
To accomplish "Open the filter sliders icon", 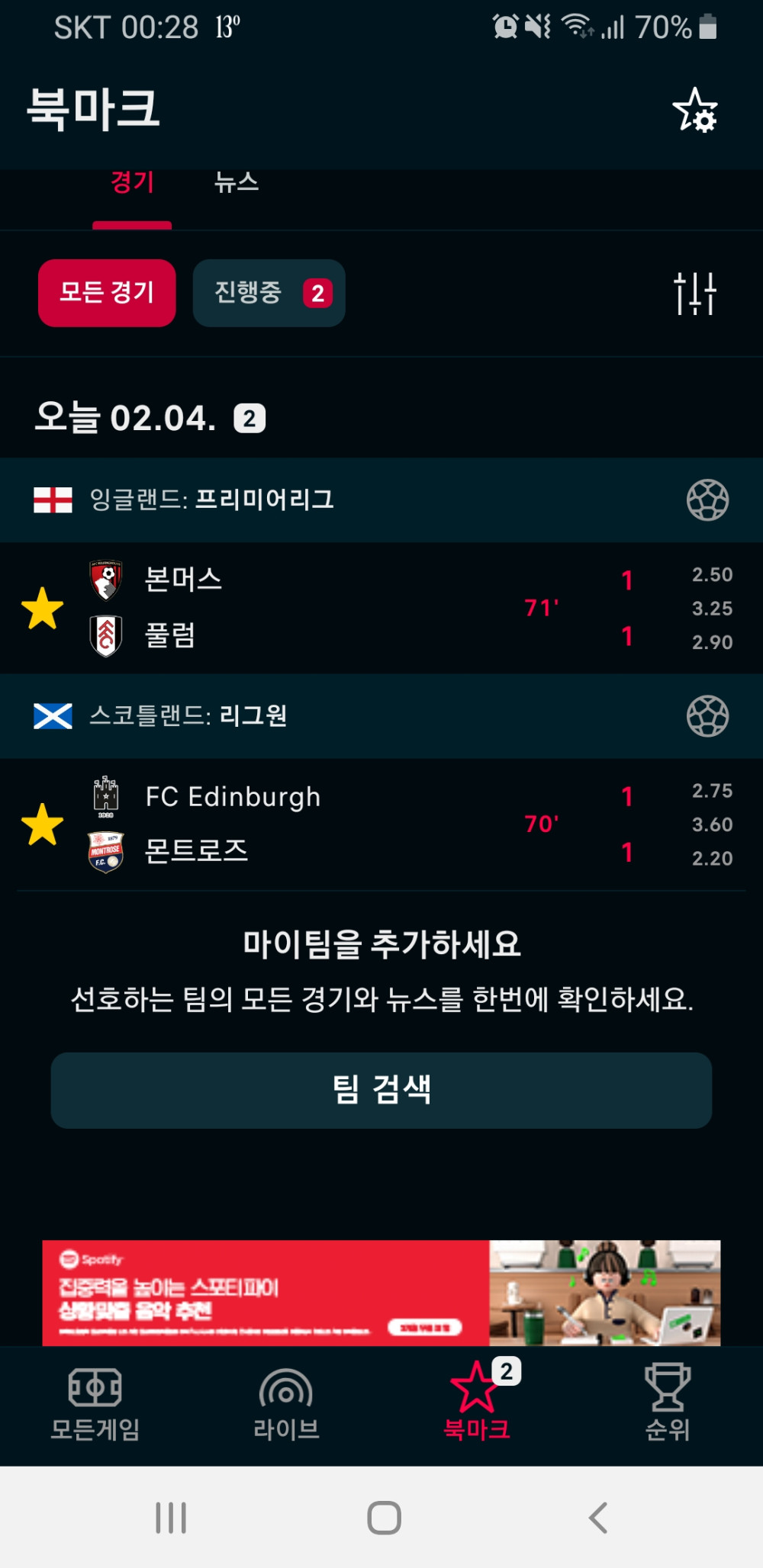I will click(694, 293).
